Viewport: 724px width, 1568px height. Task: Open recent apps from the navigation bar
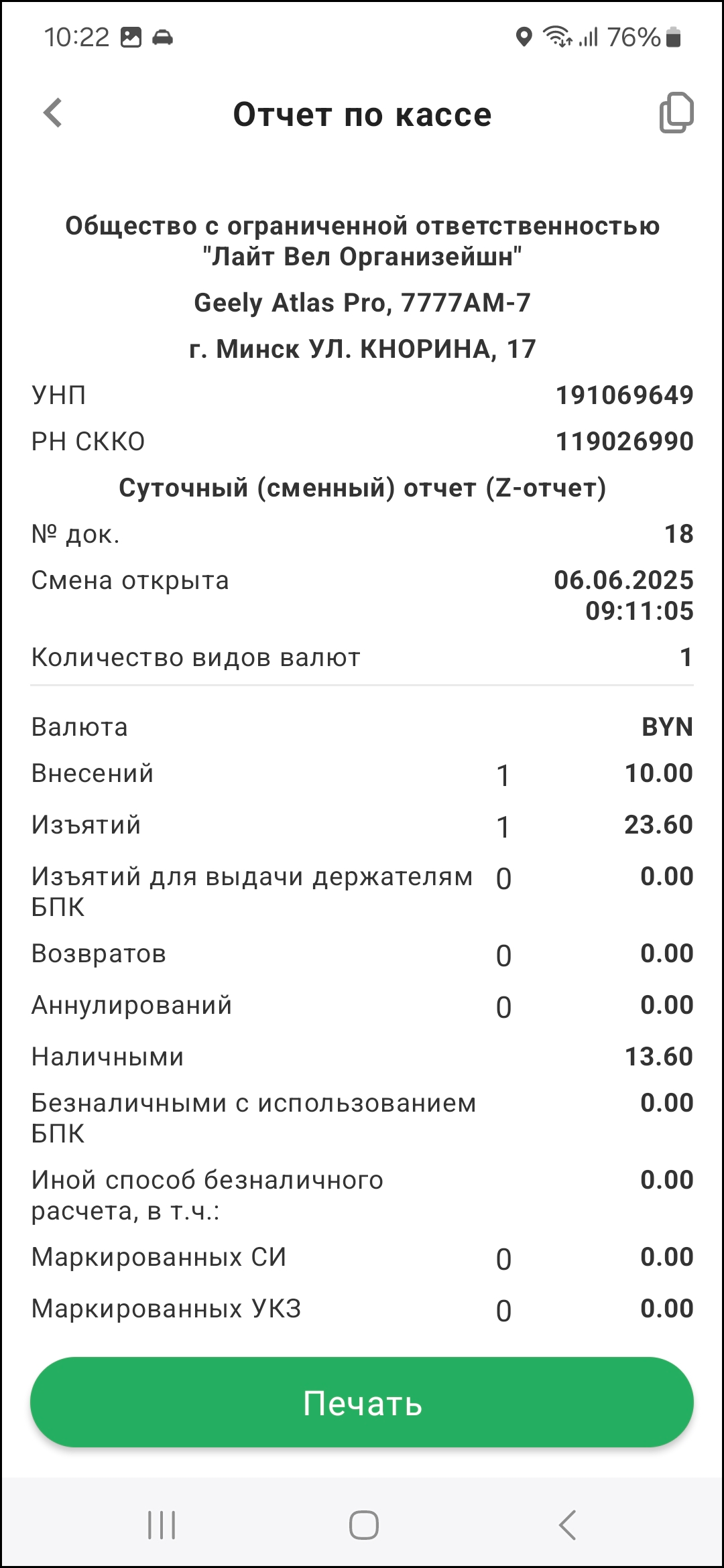(x=162, y=1525)
